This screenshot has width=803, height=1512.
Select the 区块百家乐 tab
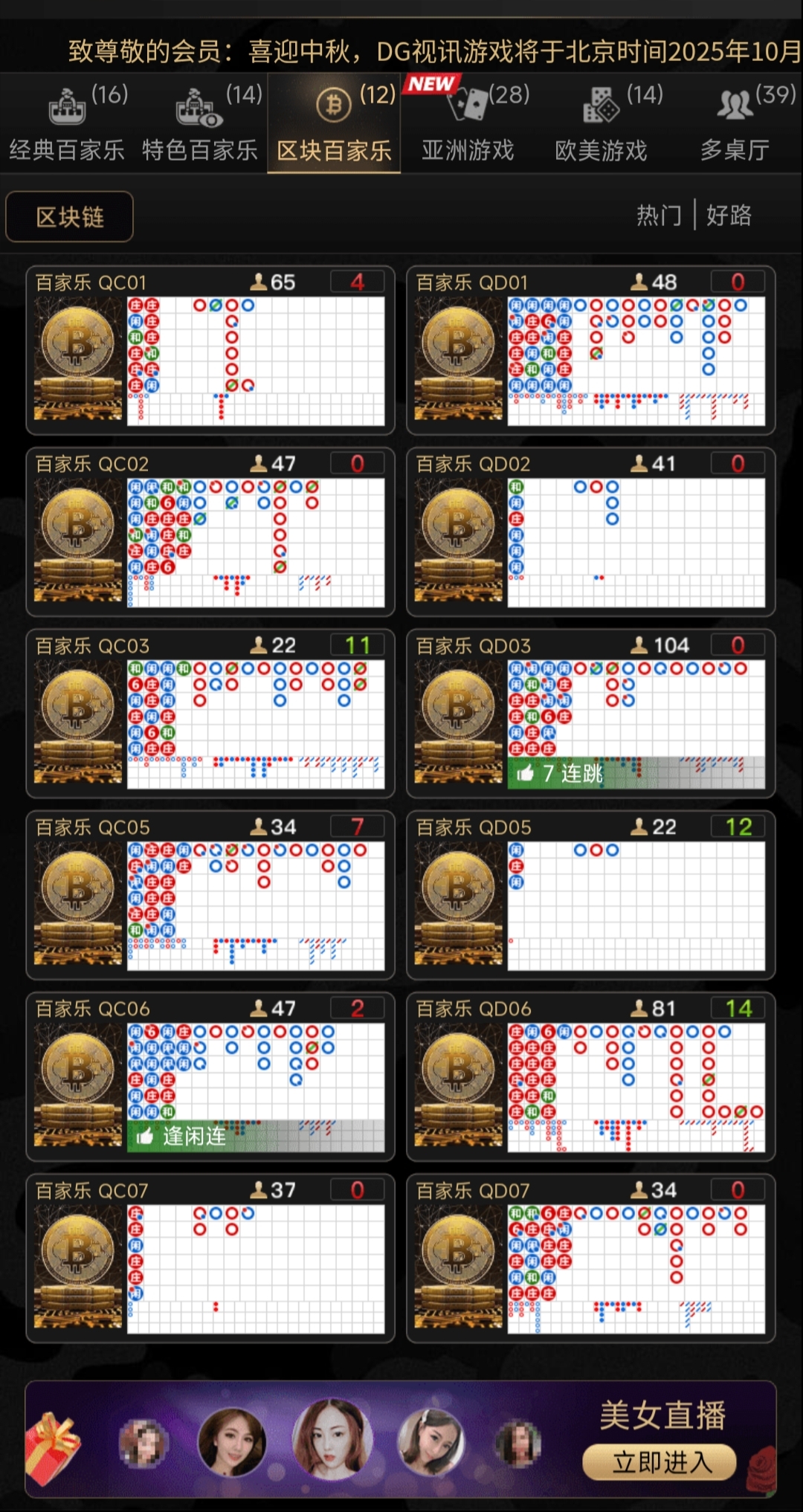click(334, 125)
